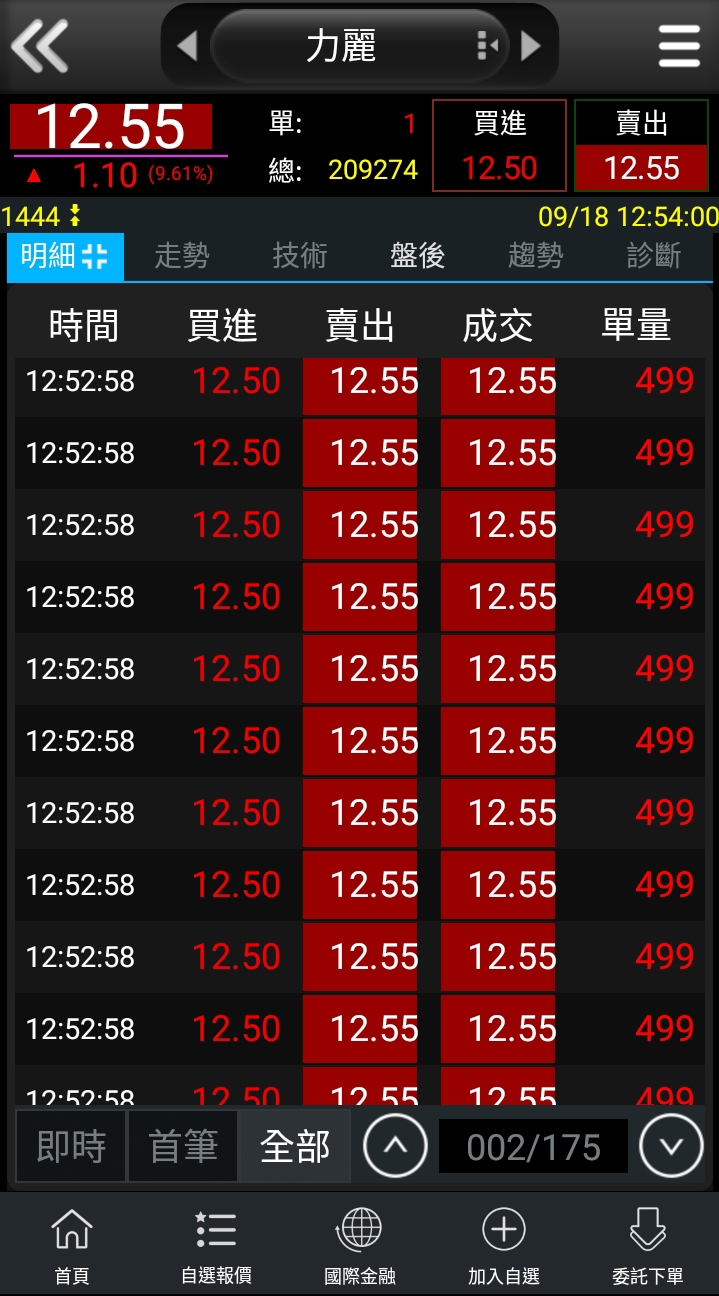Choose the 首筆 filter
This screenshot has height=1296, width=719.
point(183,1146)
